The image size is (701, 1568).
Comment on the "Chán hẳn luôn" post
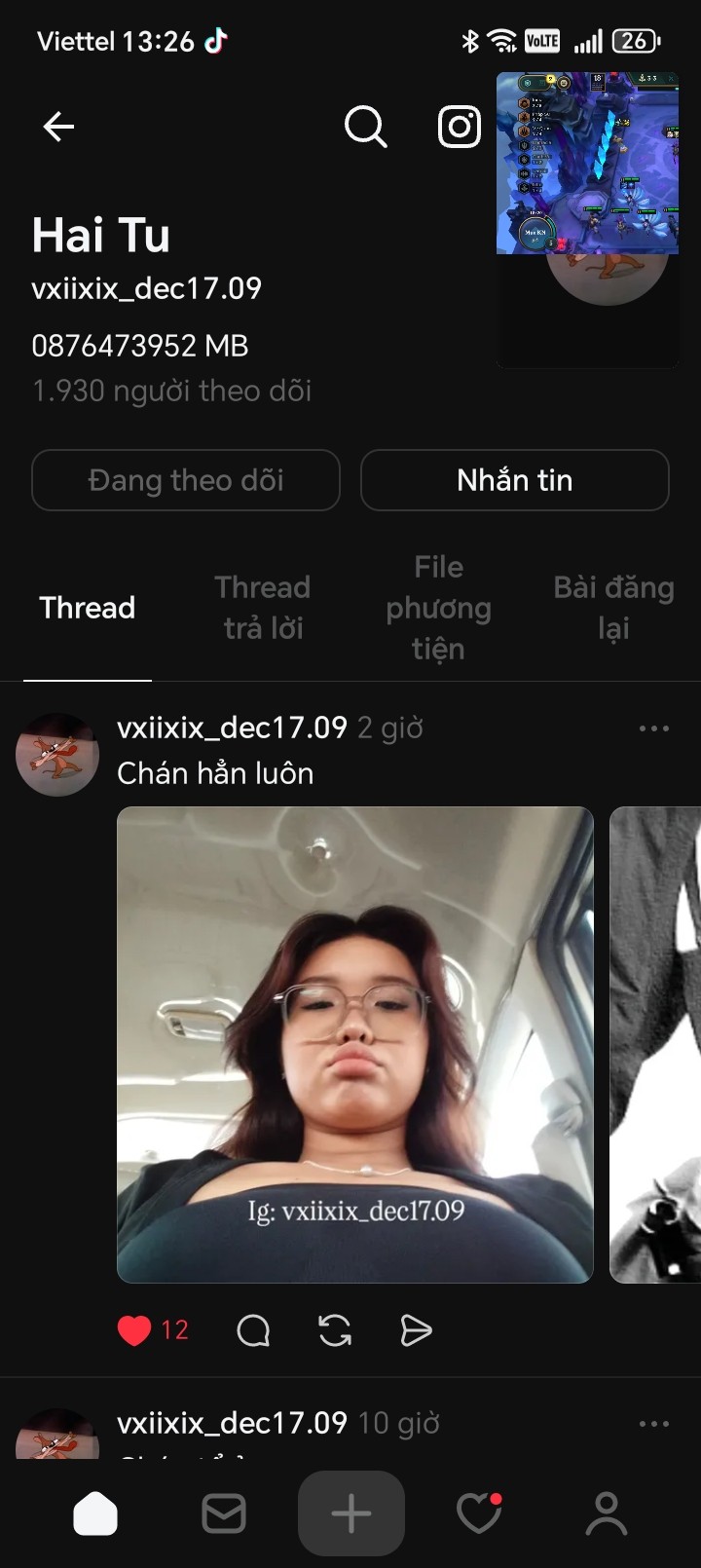tap(253, 1330)
